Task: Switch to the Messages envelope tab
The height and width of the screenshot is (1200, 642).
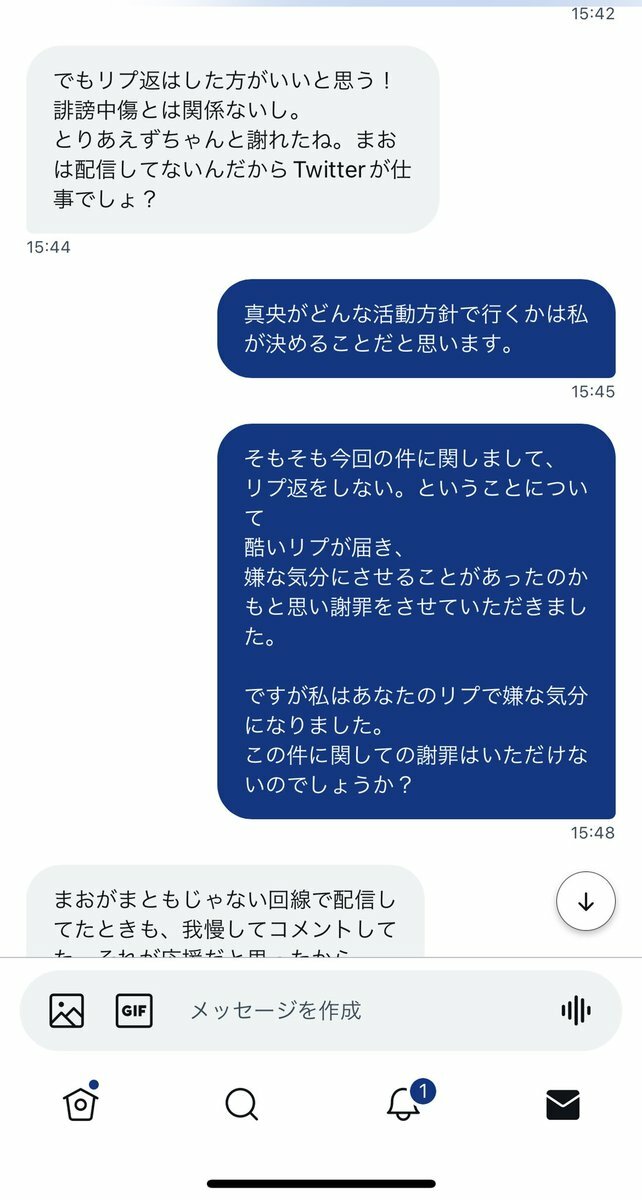Action: pos(563,1105)
